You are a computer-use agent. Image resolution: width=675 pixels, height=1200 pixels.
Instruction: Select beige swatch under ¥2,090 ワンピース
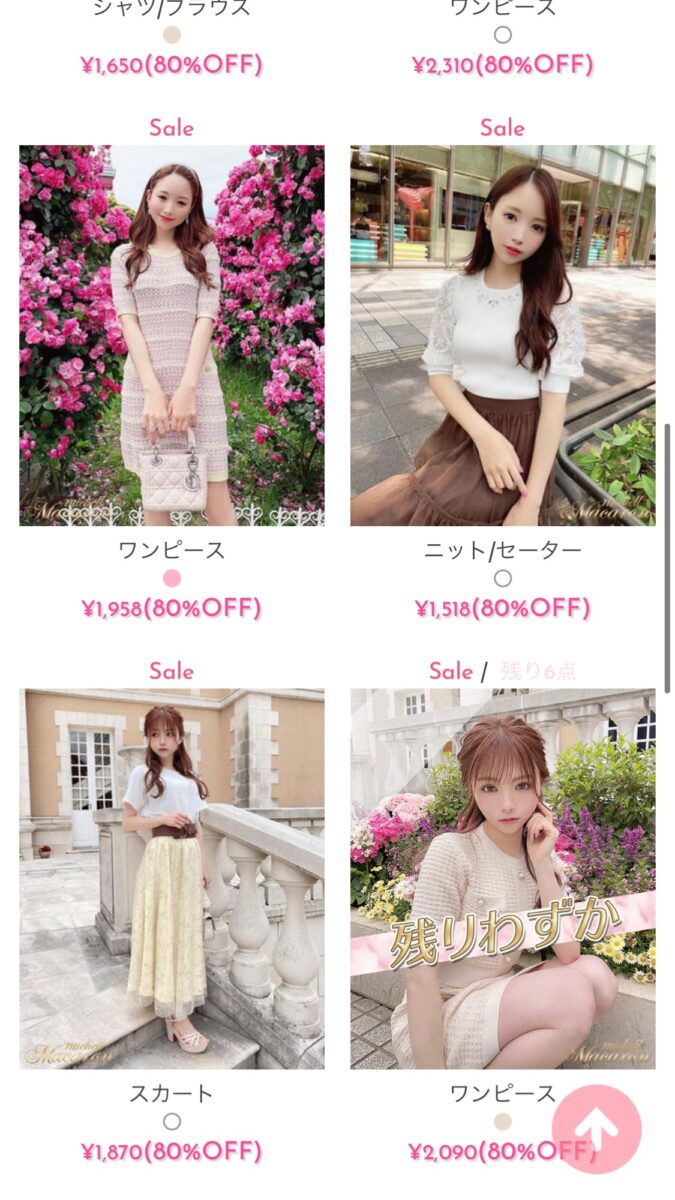coord(502,1121)
